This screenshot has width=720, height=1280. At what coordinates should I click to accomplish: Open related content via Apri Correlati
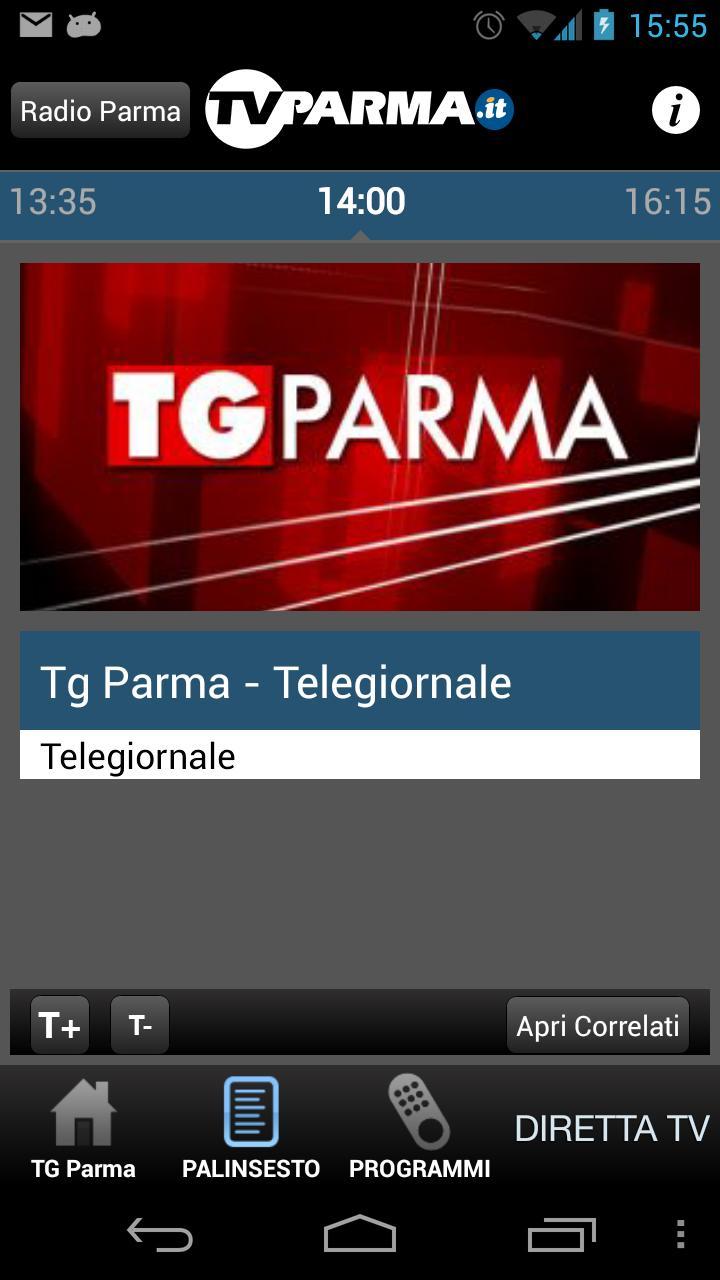pos(597,1024)
